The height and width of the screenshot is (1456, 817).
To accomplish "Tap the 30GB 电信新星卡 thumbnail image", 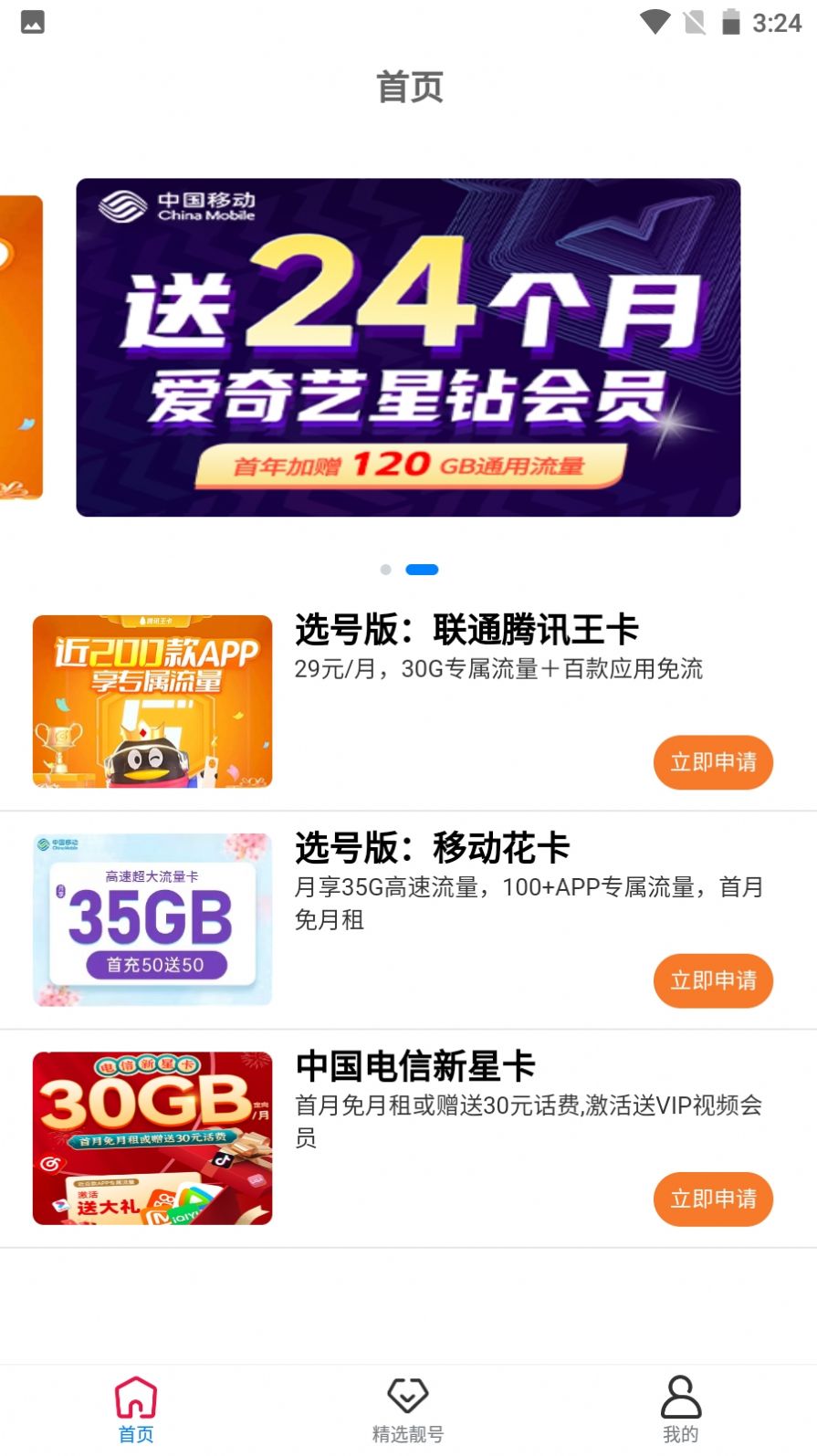I will coord(152,1137).
